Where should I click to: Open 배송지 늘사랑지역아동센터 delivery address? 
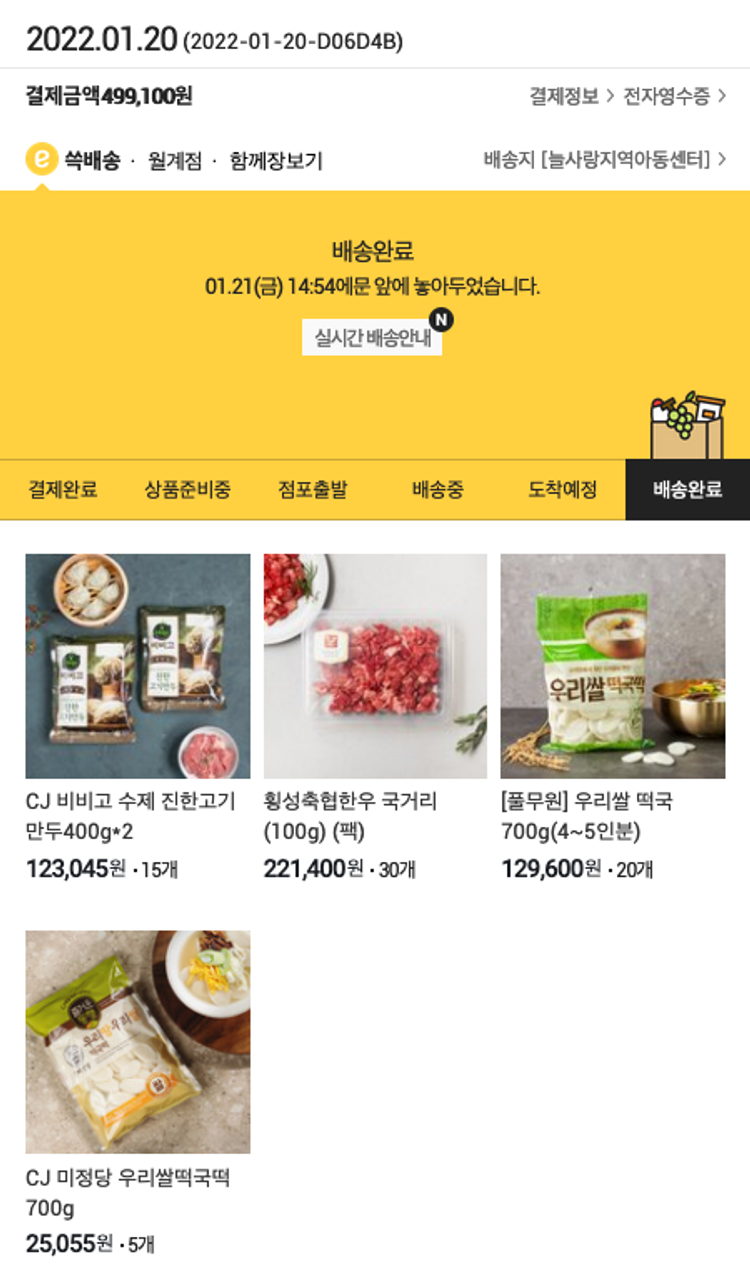click(x=604, y=160)
